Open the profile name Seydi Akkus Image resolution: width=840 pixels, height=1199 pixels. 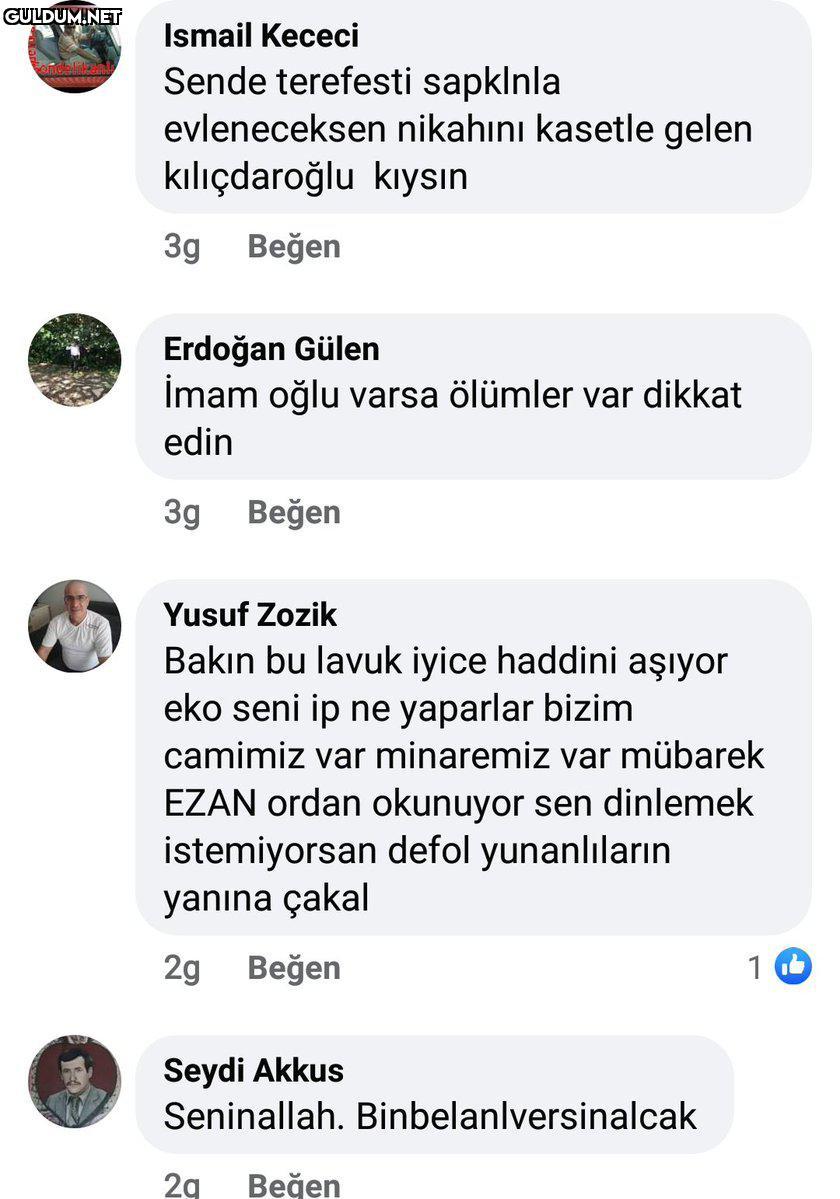coord(253,1070)
